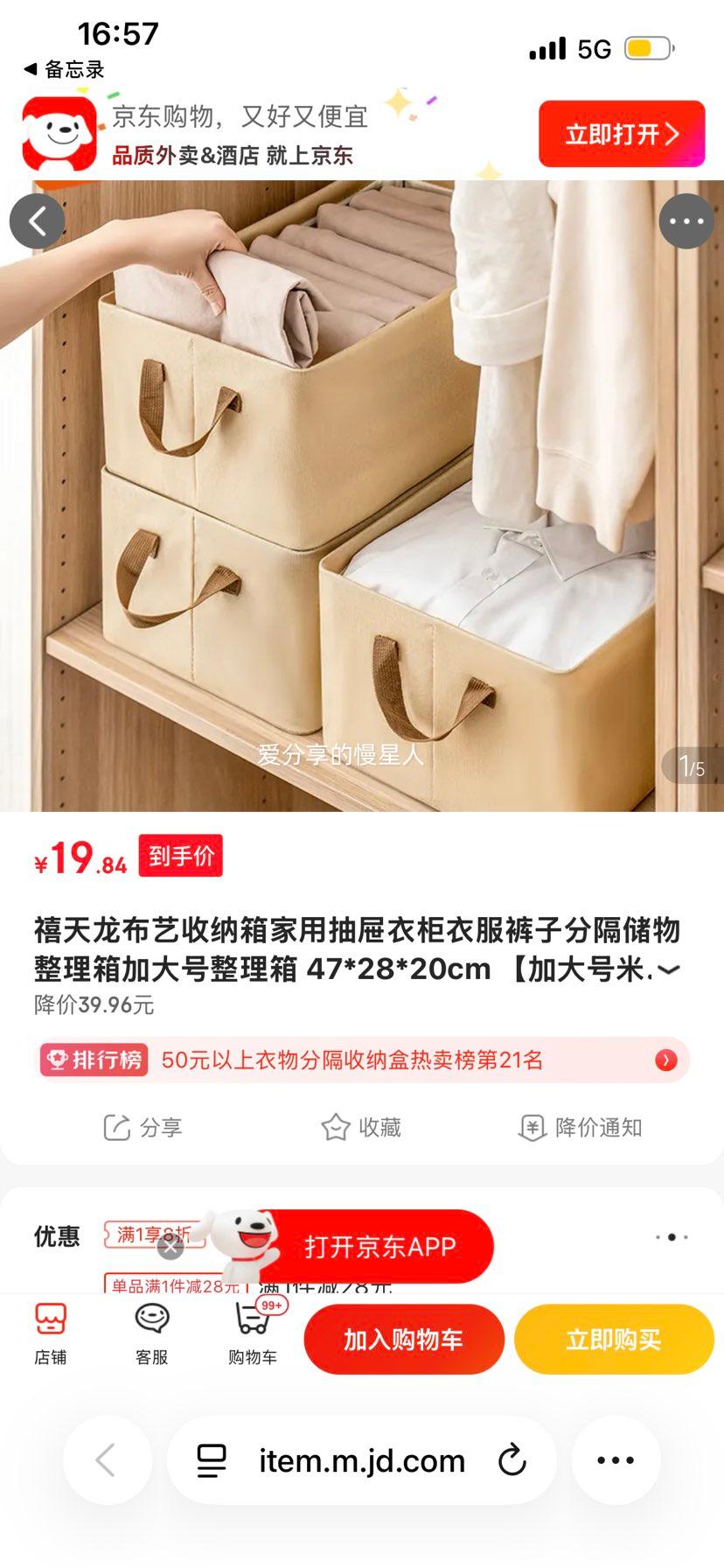
Task: Tap 加入购物车 to add item to cart
Action: click(404, 1338)
